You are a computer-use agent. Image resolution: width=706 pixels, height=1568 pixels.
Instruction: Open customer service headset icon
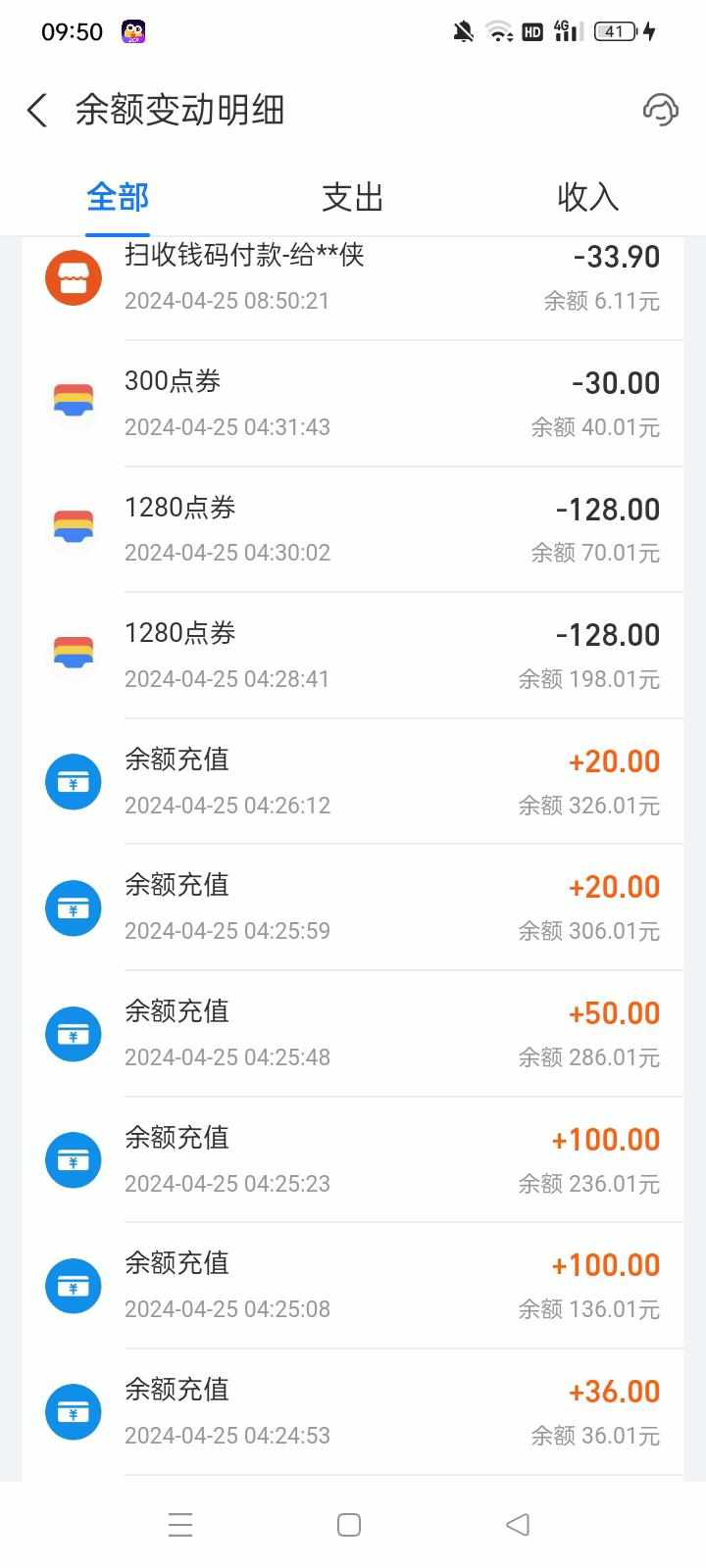(661, 109)
